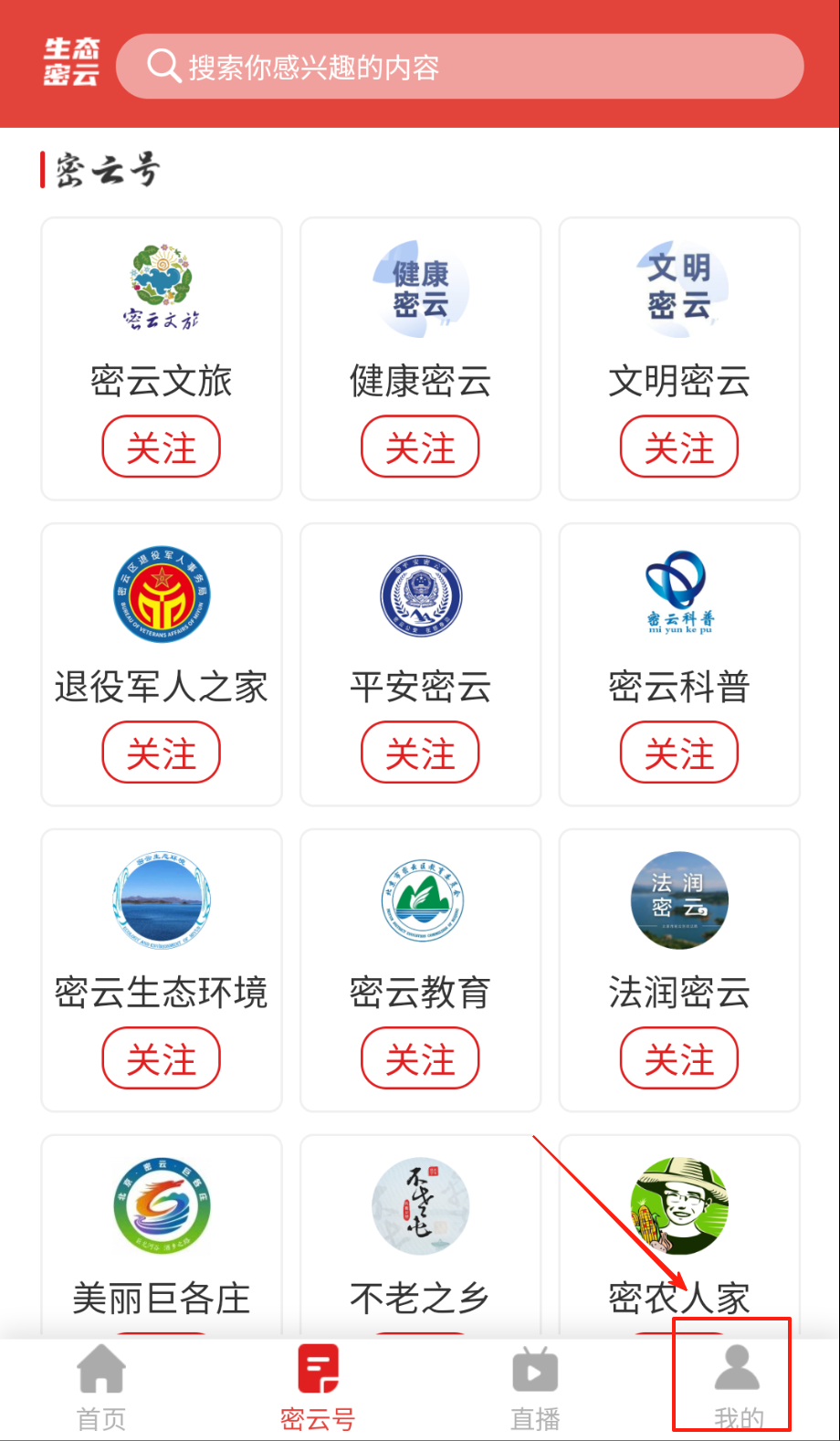This screenshot has width=840, height=1441.
Task: Follow the 密云教育 account
Action: (420, 1058)
